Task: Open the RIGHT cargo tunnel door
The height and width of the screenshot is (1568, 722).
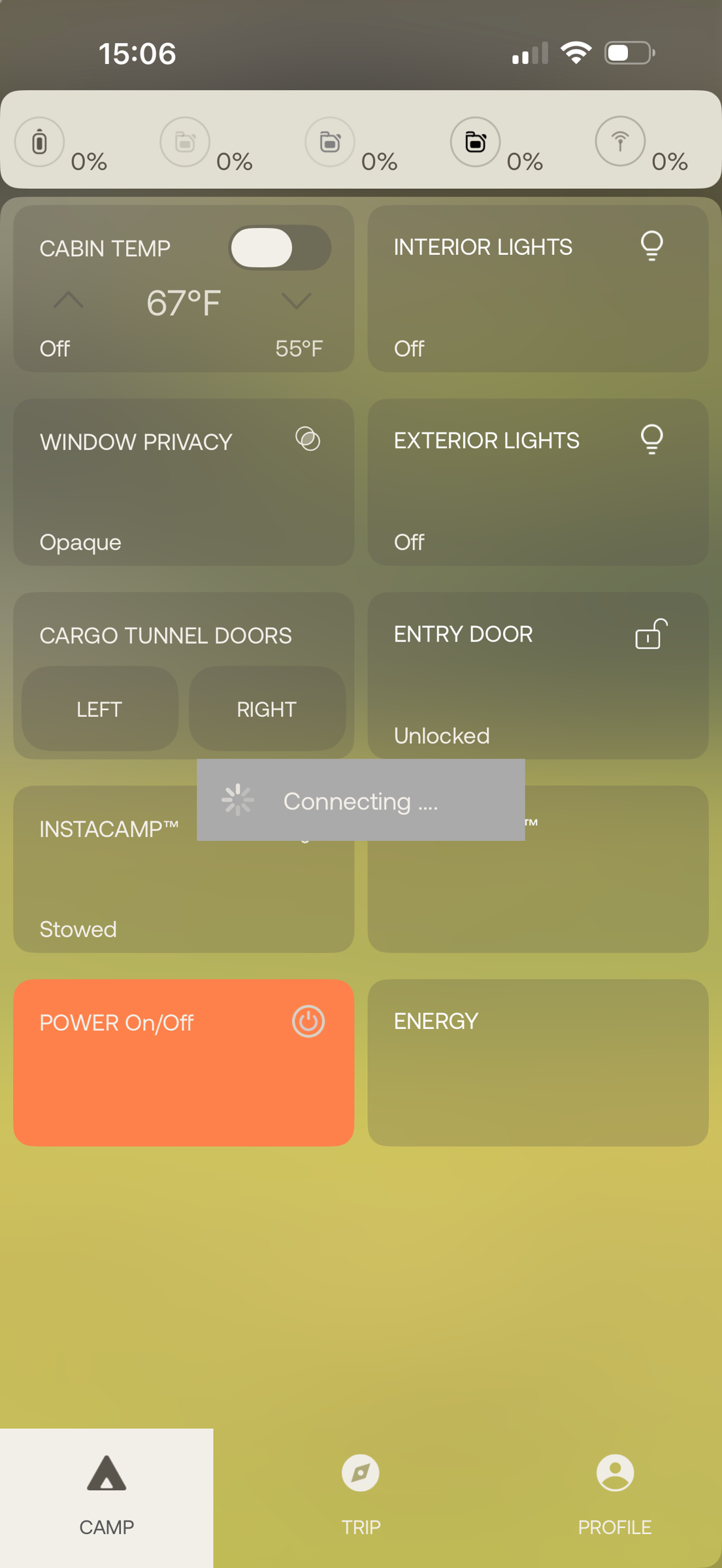Action: pyautogui.click(x=267, y=709)
